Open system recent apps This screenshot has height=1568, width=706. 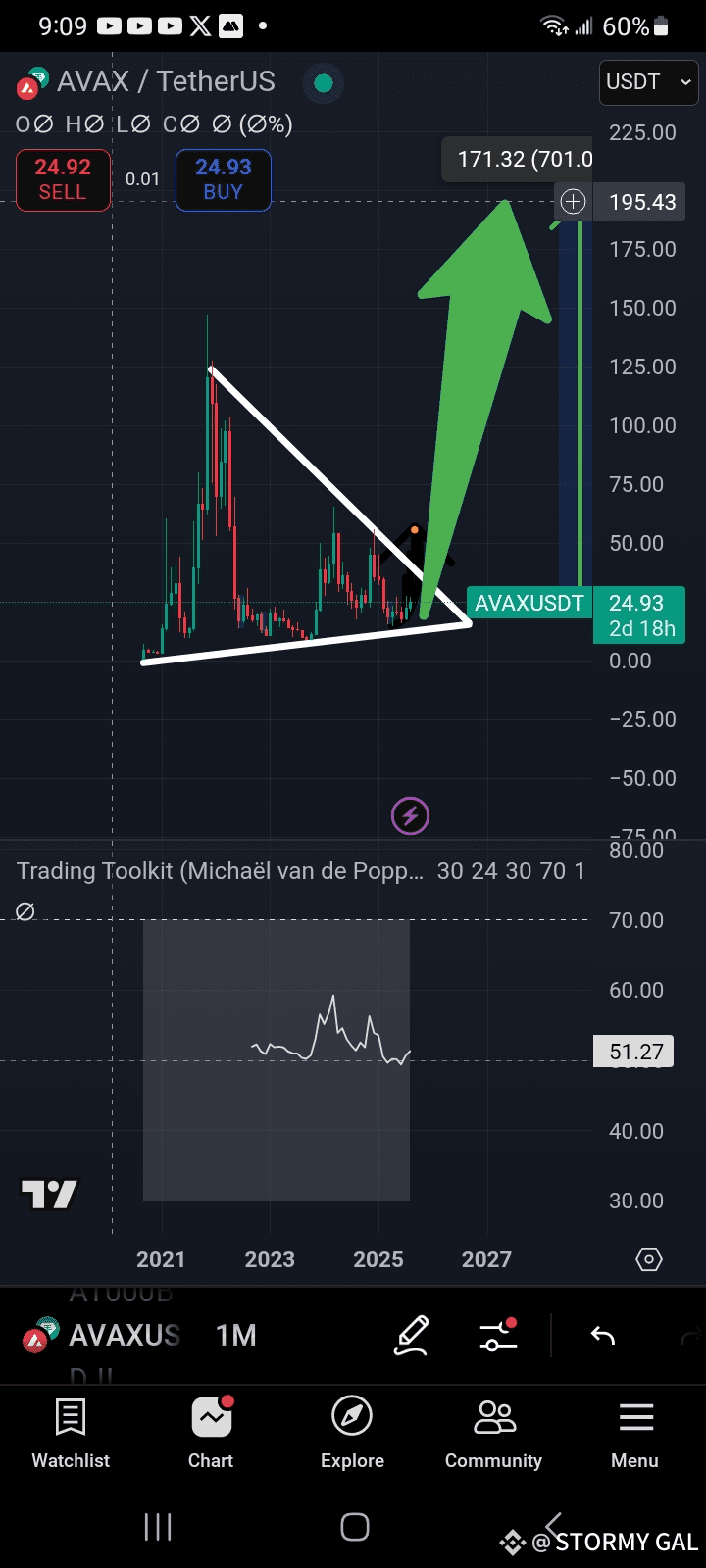click(x=158, y=1526)
